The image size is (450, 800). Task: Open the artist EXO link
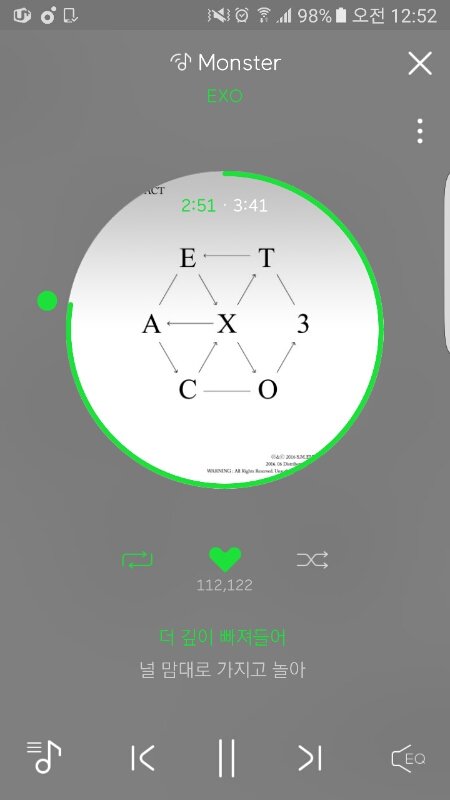coord(225,96)
